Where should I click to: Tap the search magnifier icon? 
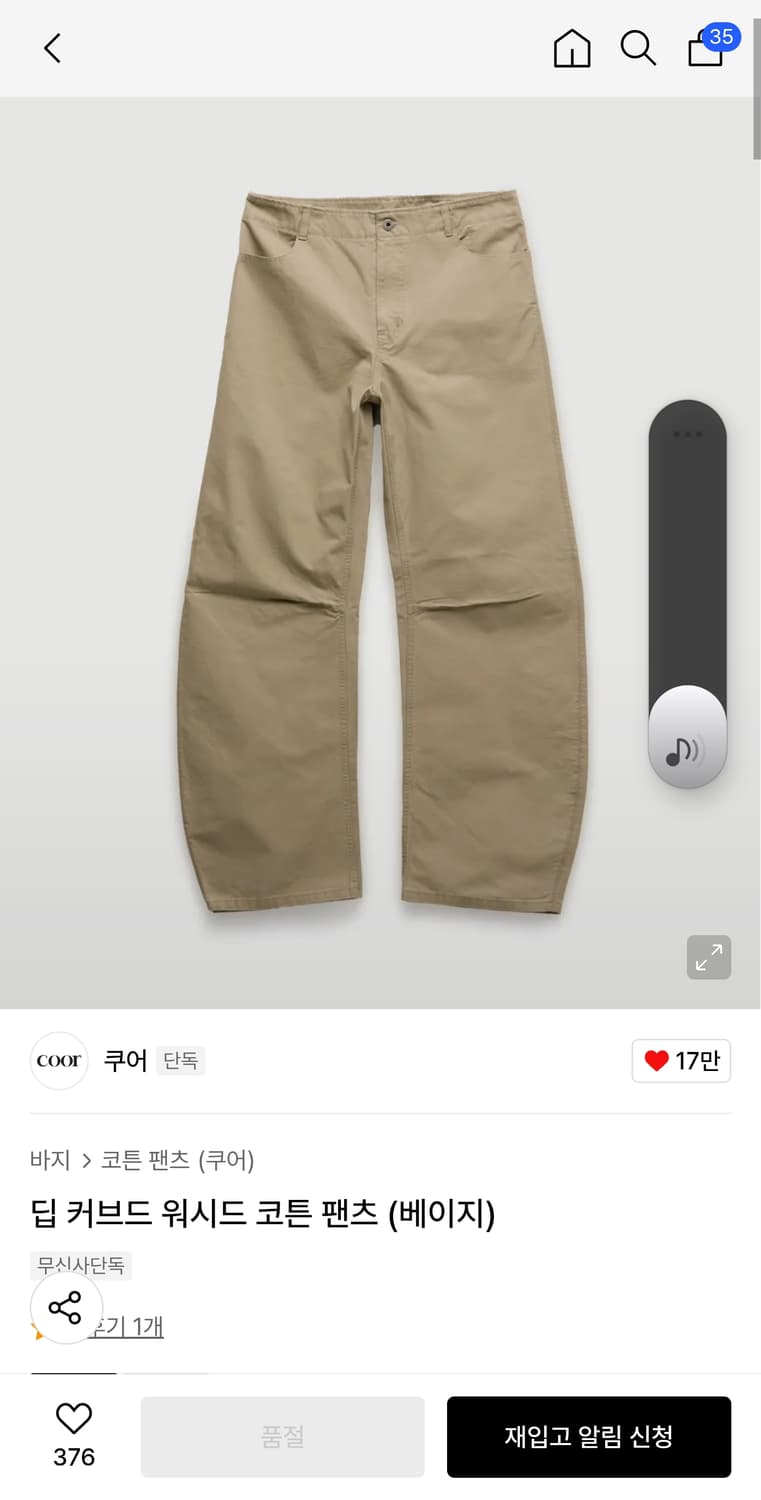click(x=638, y=47)
